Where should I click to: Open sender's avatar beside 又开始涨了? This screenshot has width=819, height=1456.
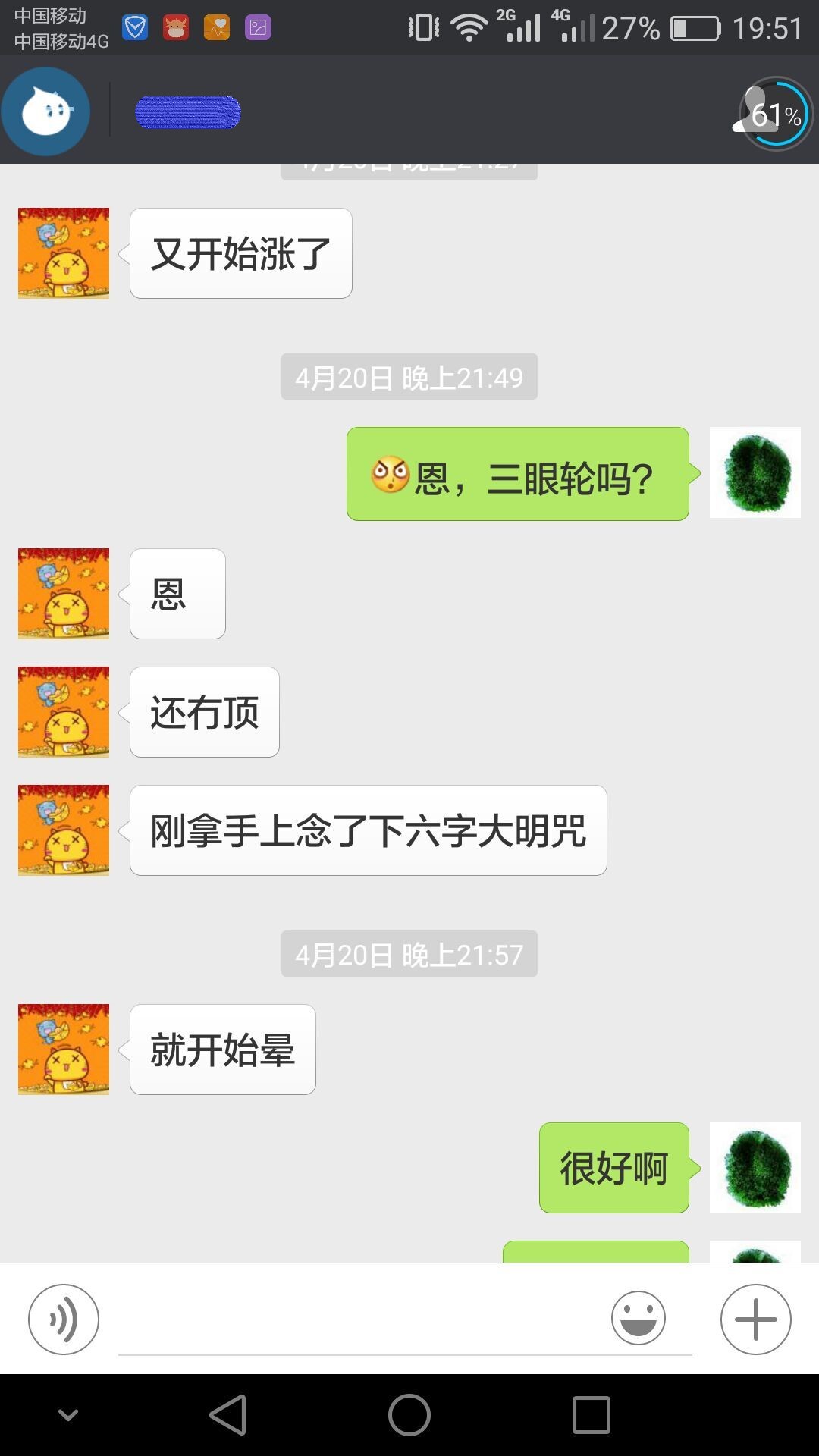click(64, 253)
